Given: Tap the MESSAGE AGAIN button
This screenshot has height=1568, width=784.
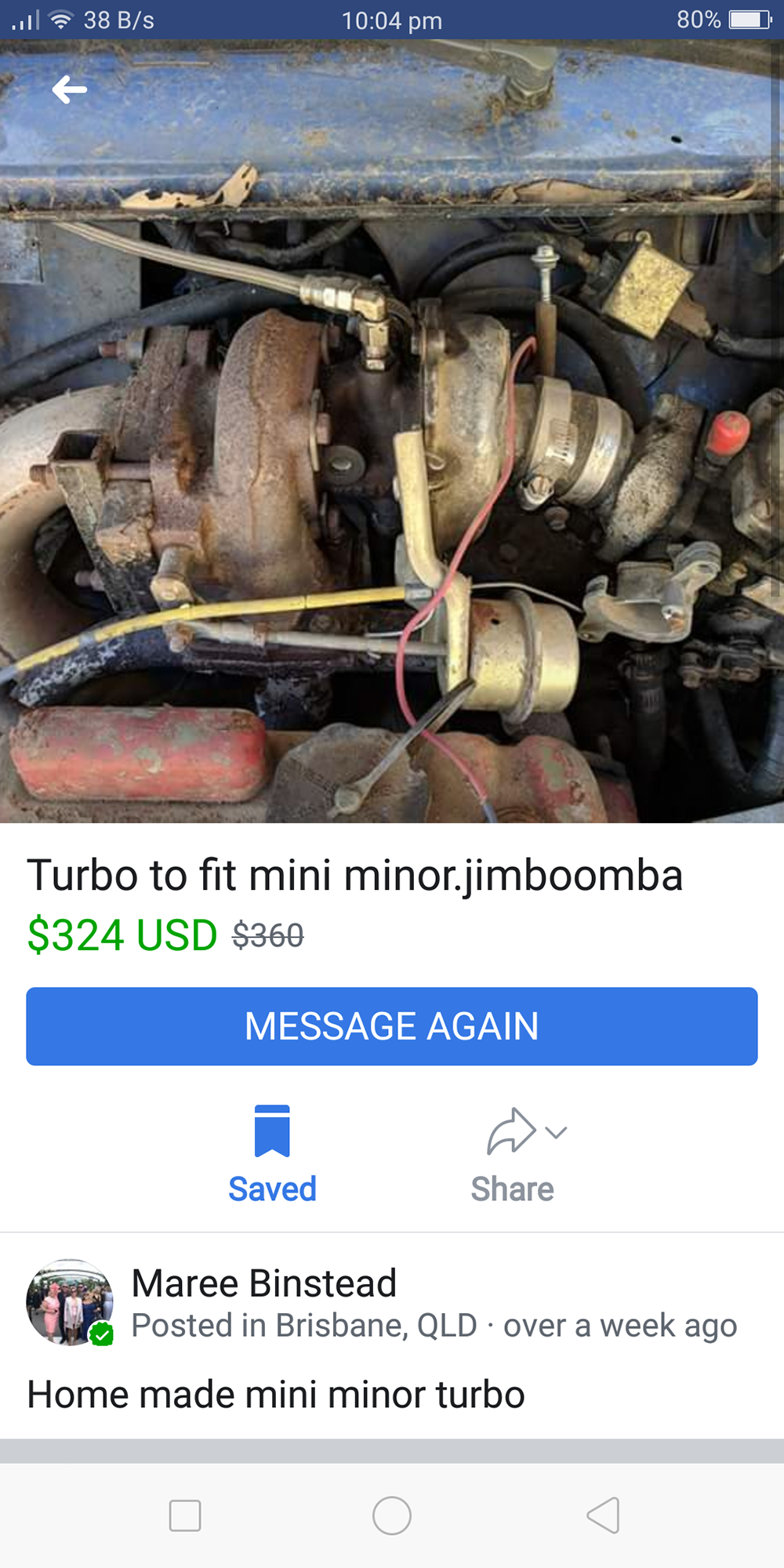Looking at the screenshot, I should click(x=392, y=1025).
